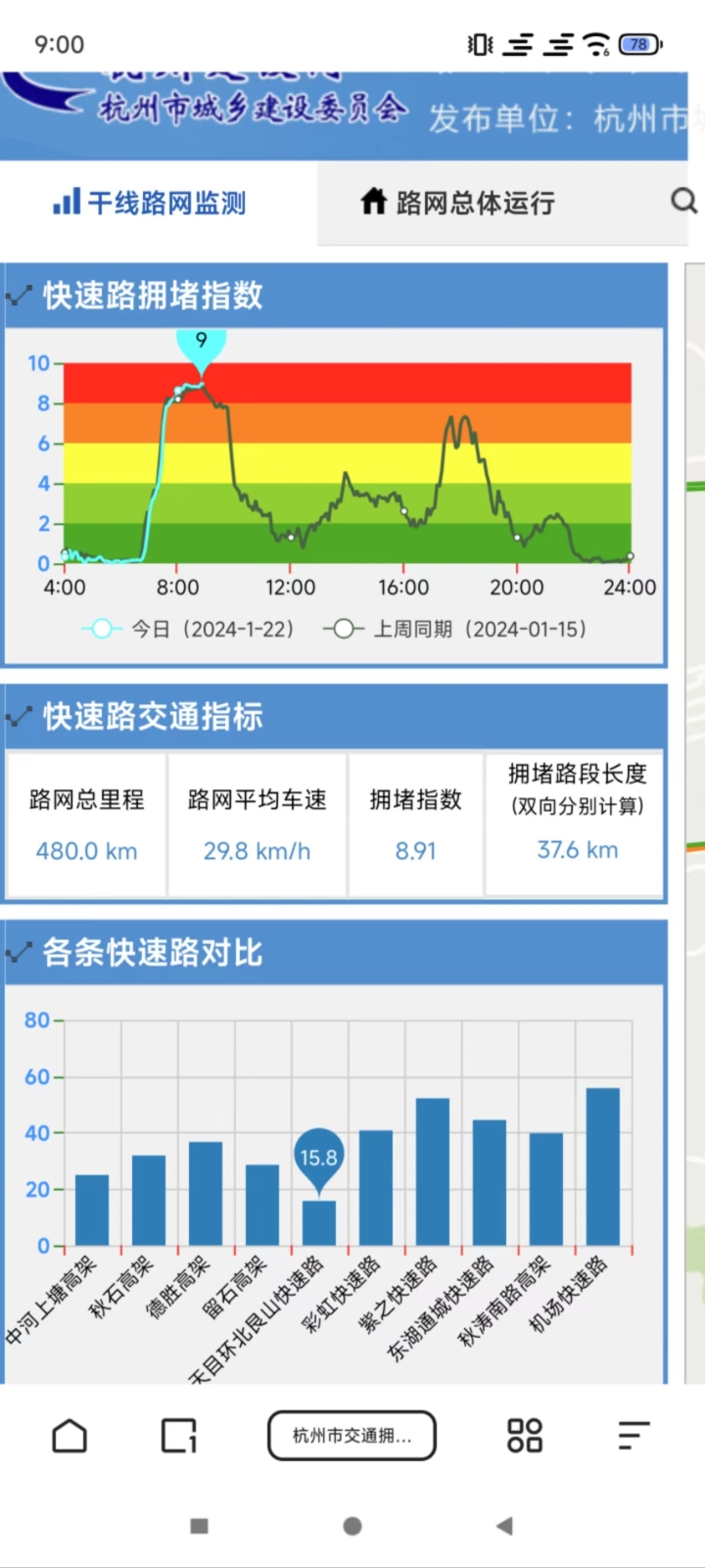Tap the system home button
The image size is (705, 1568).
click(352, 1526)
